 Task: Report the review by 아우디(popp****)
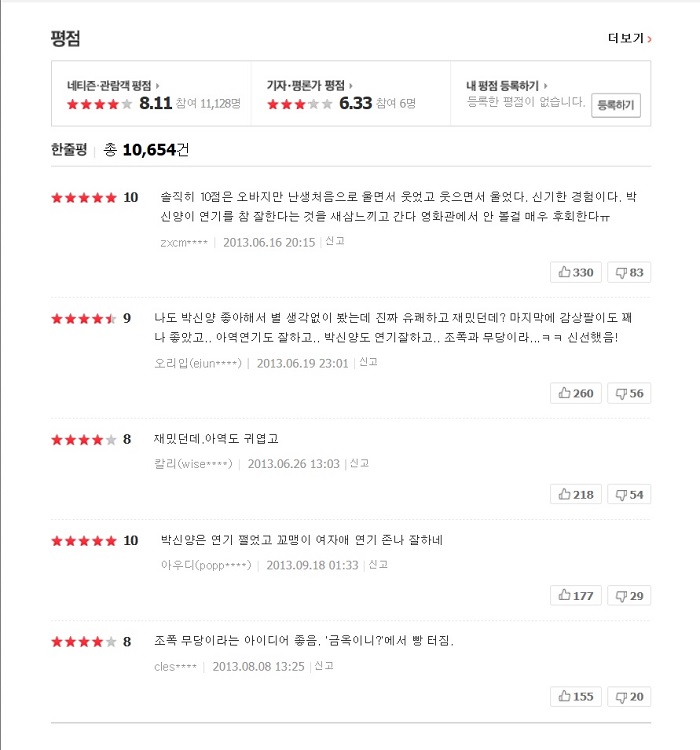[x=378, y=564]
